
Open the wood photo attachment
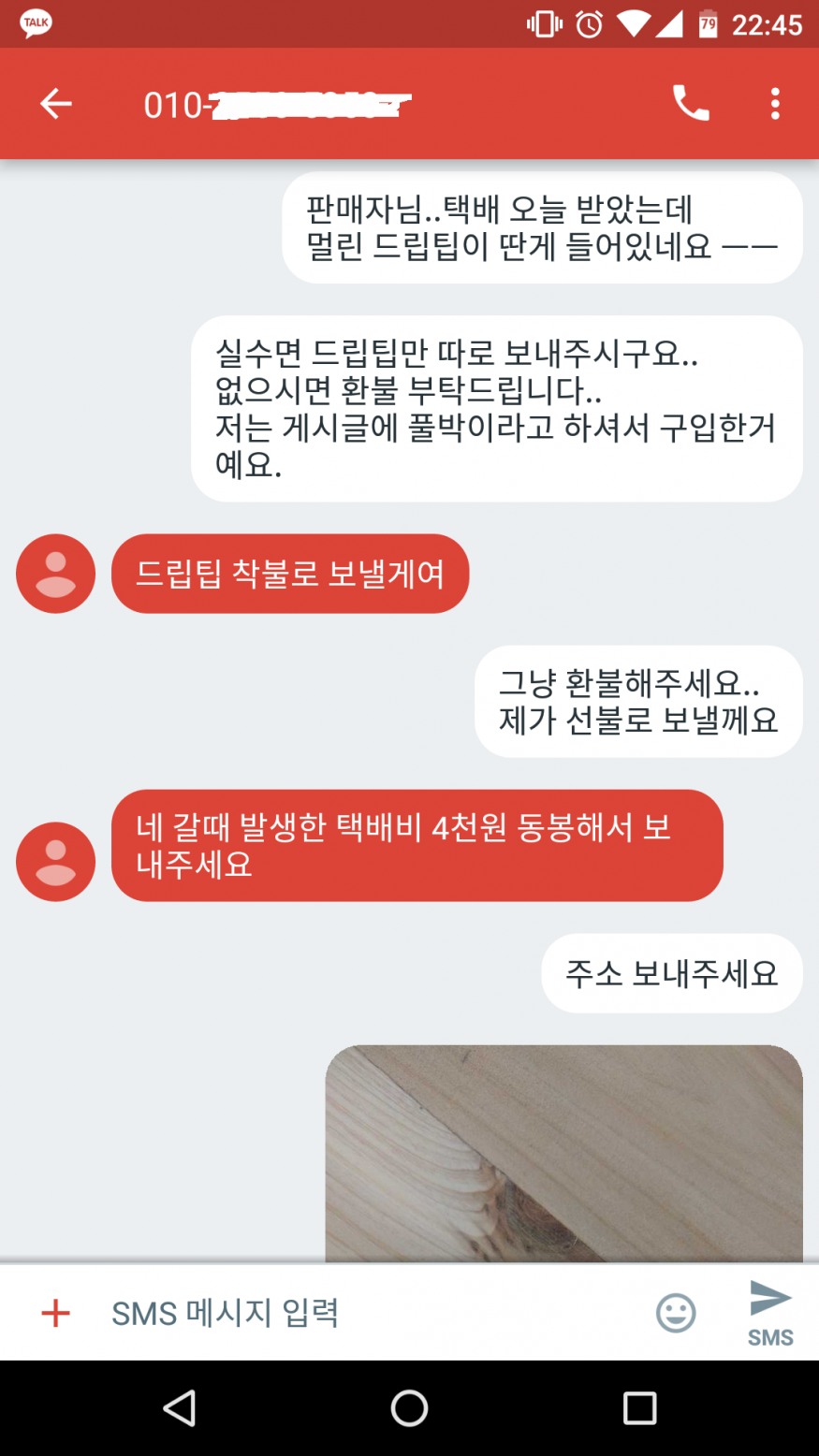(x=563, y=1153)
